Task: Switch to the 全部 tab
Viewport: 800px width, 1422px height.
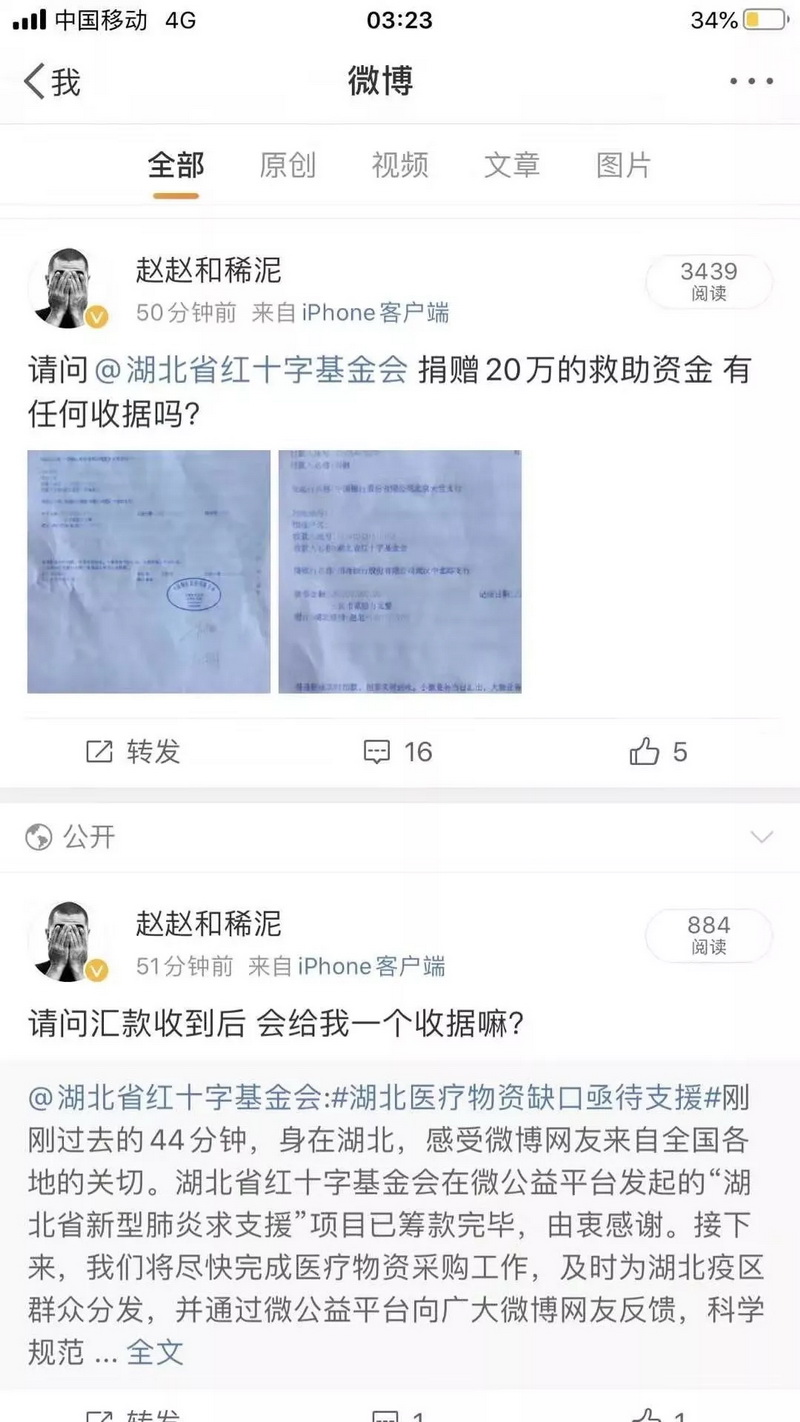Action: 176,165
